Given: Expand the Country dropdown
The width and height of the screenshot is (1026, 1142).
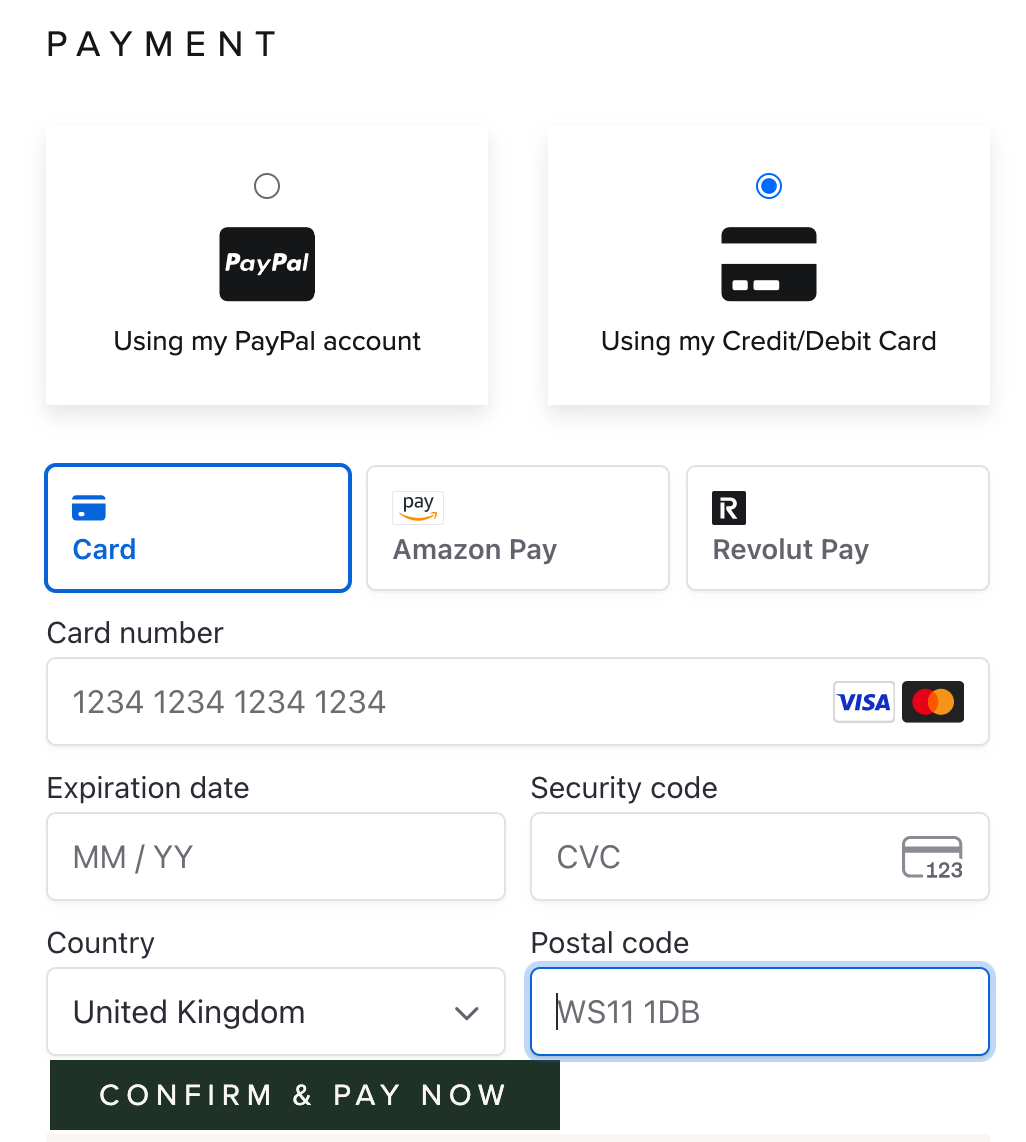Looking at the screenshot, I should (x=276, y=1012).
